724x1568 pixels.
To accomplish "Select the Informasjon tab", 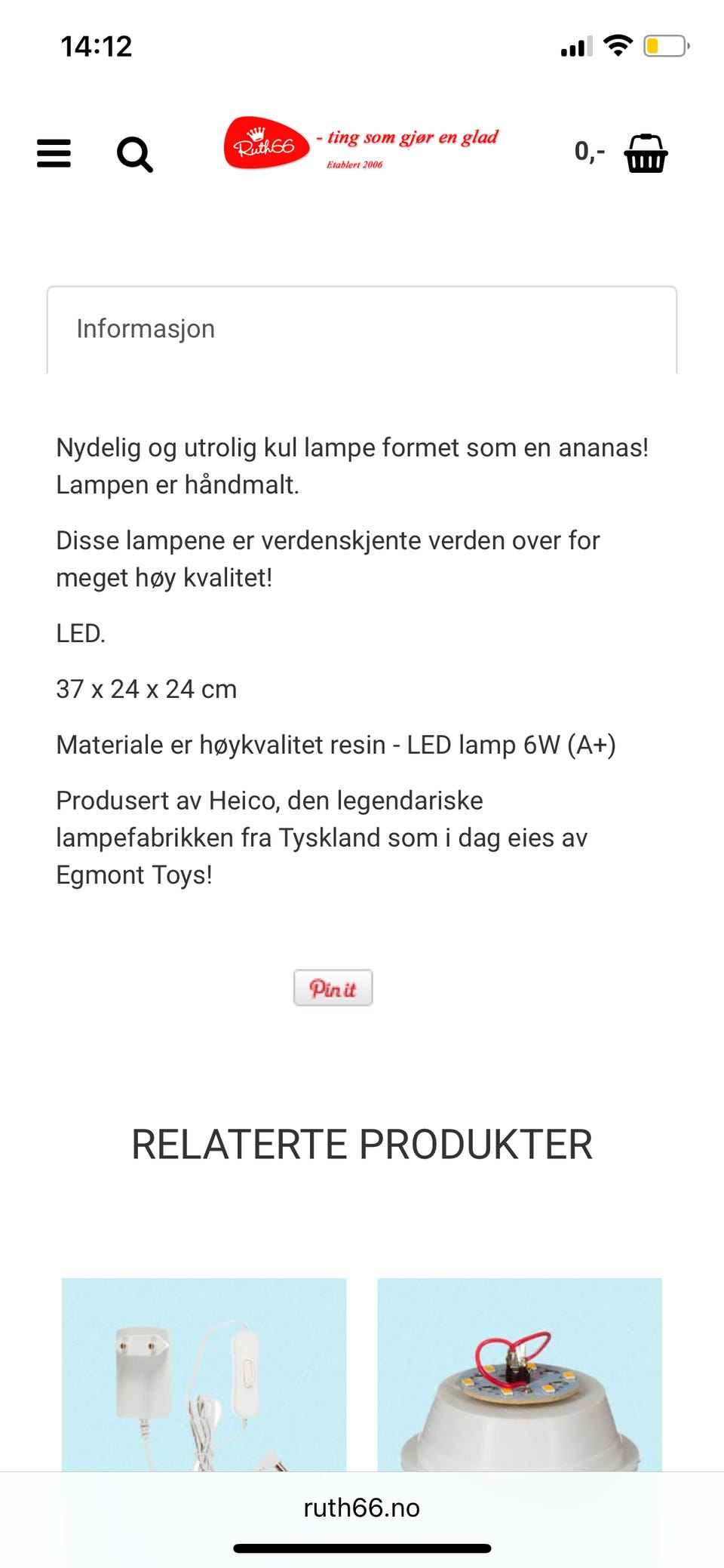I will [146, 329].
